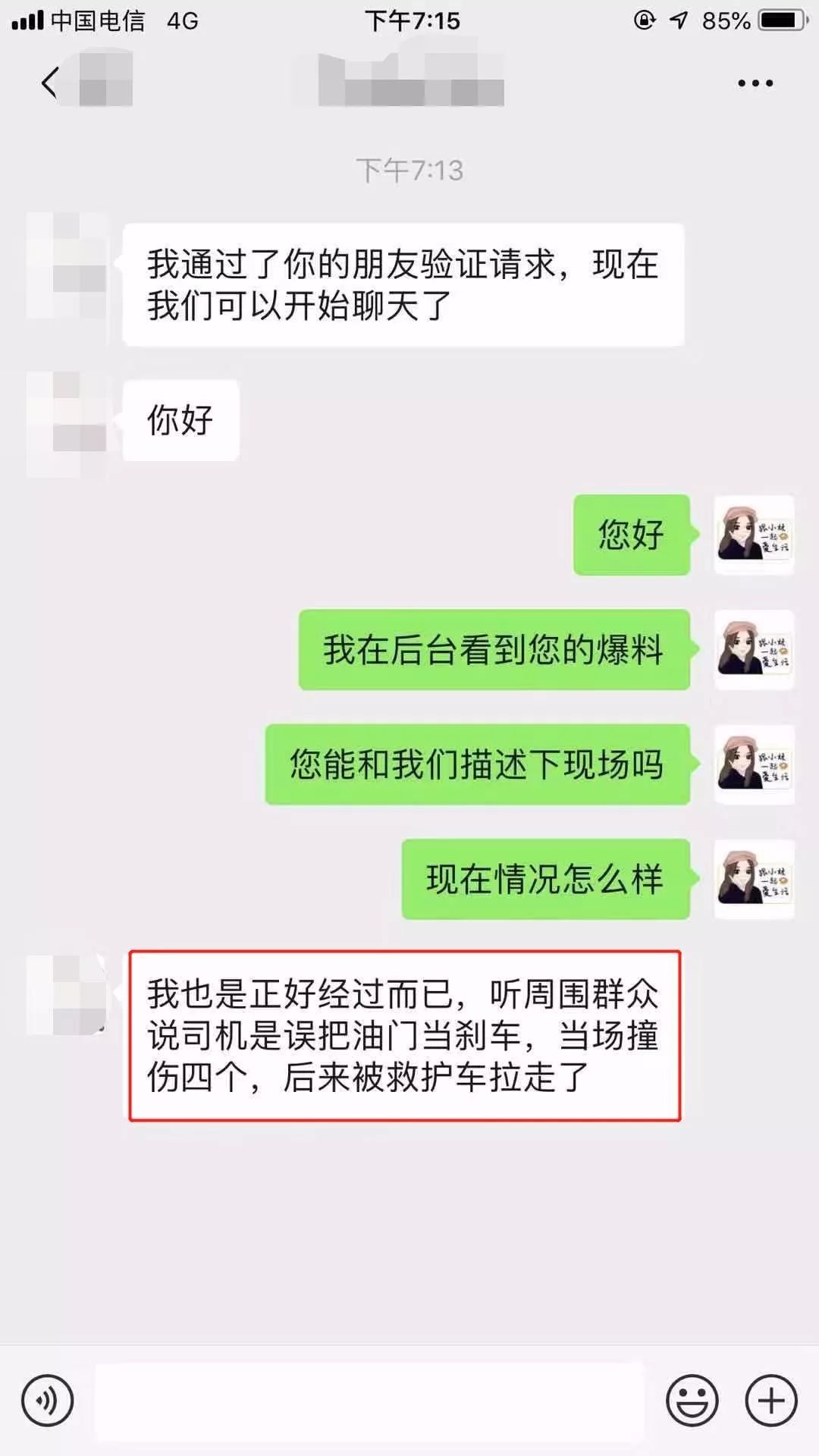Open contact's avatar beside 你好 message
Viewport: 819px width, 1456px height.
(67, 424)
